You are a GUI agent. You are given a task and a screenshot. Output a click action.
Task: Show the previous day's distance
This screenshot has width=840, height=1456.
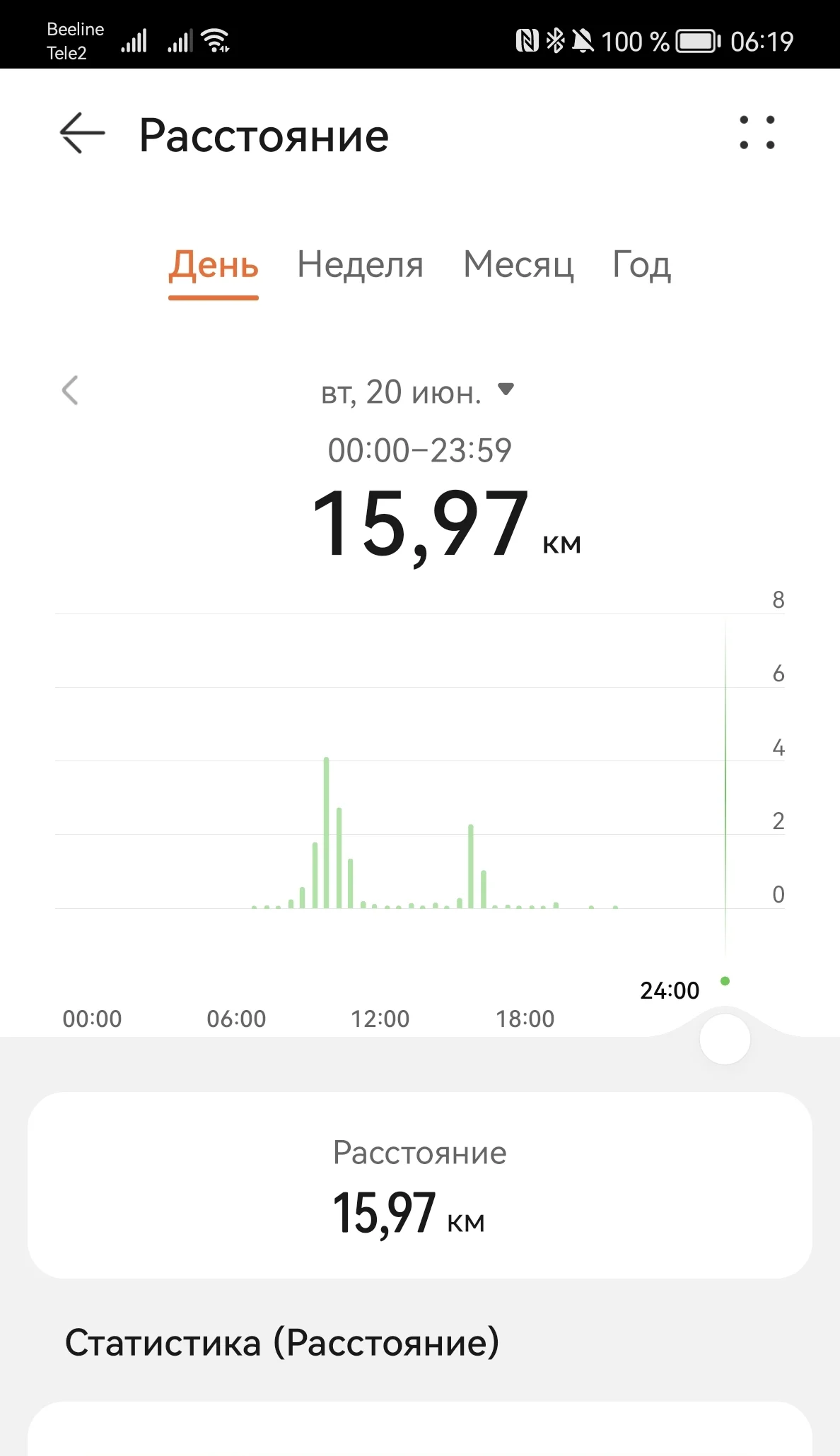coord(70,390)
